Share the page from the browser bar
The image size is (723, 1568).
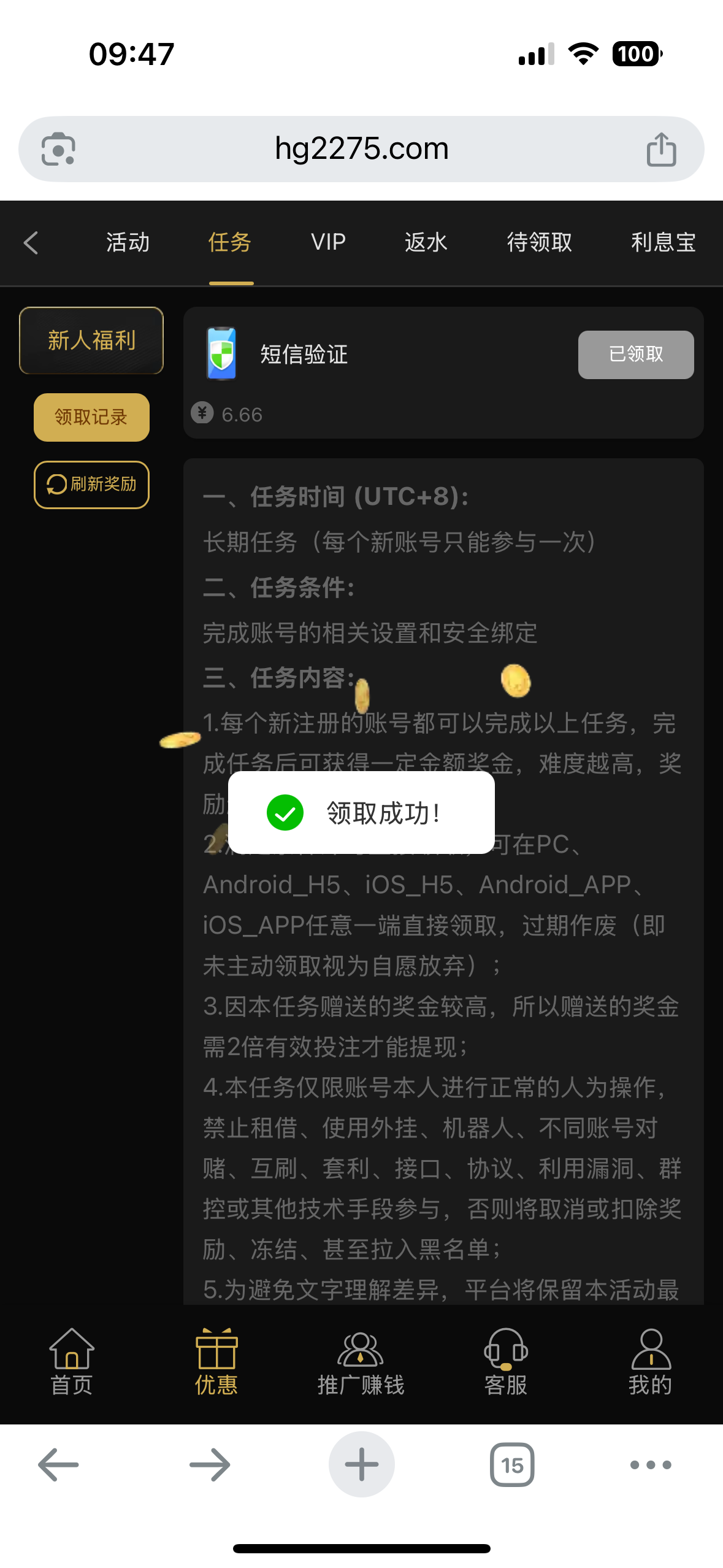[x=661, y=149]
